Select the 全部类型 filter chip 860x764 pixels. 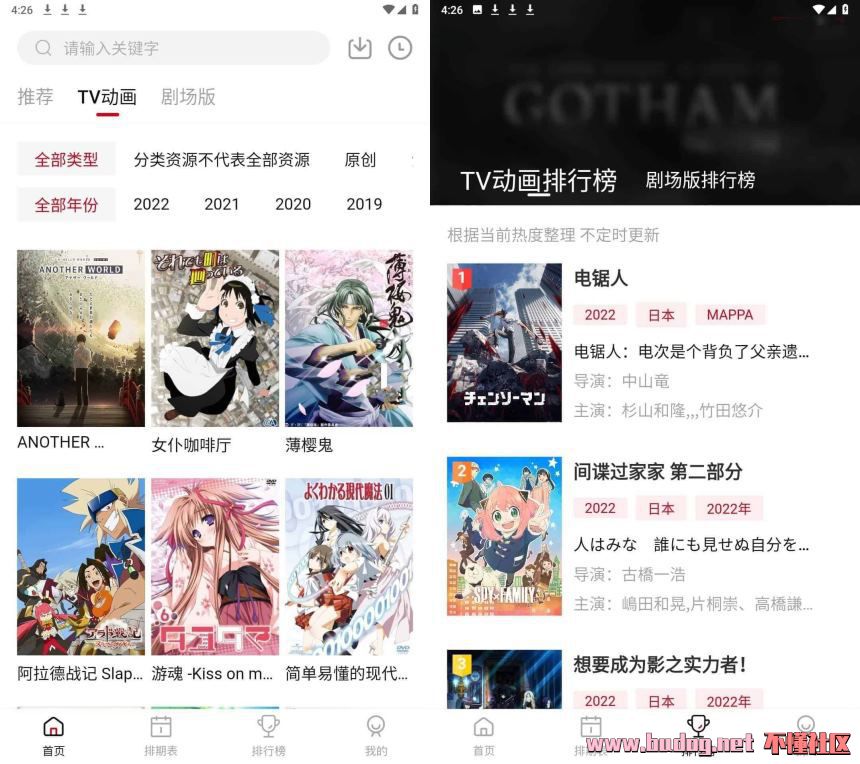(x=66, y=159)
